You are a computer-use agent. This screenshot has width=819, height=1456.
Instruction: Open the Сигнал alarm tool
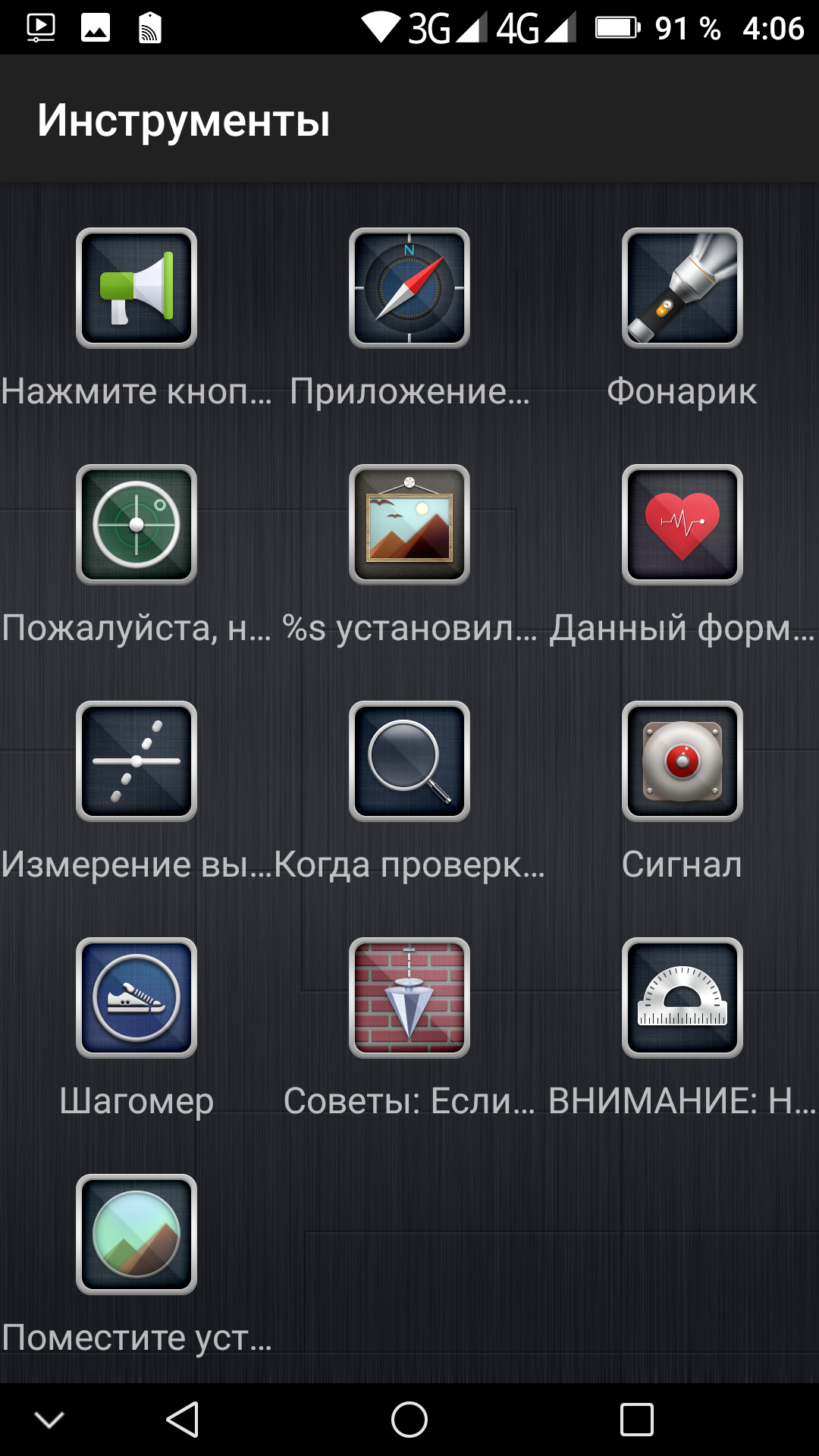tap(682, 761)
